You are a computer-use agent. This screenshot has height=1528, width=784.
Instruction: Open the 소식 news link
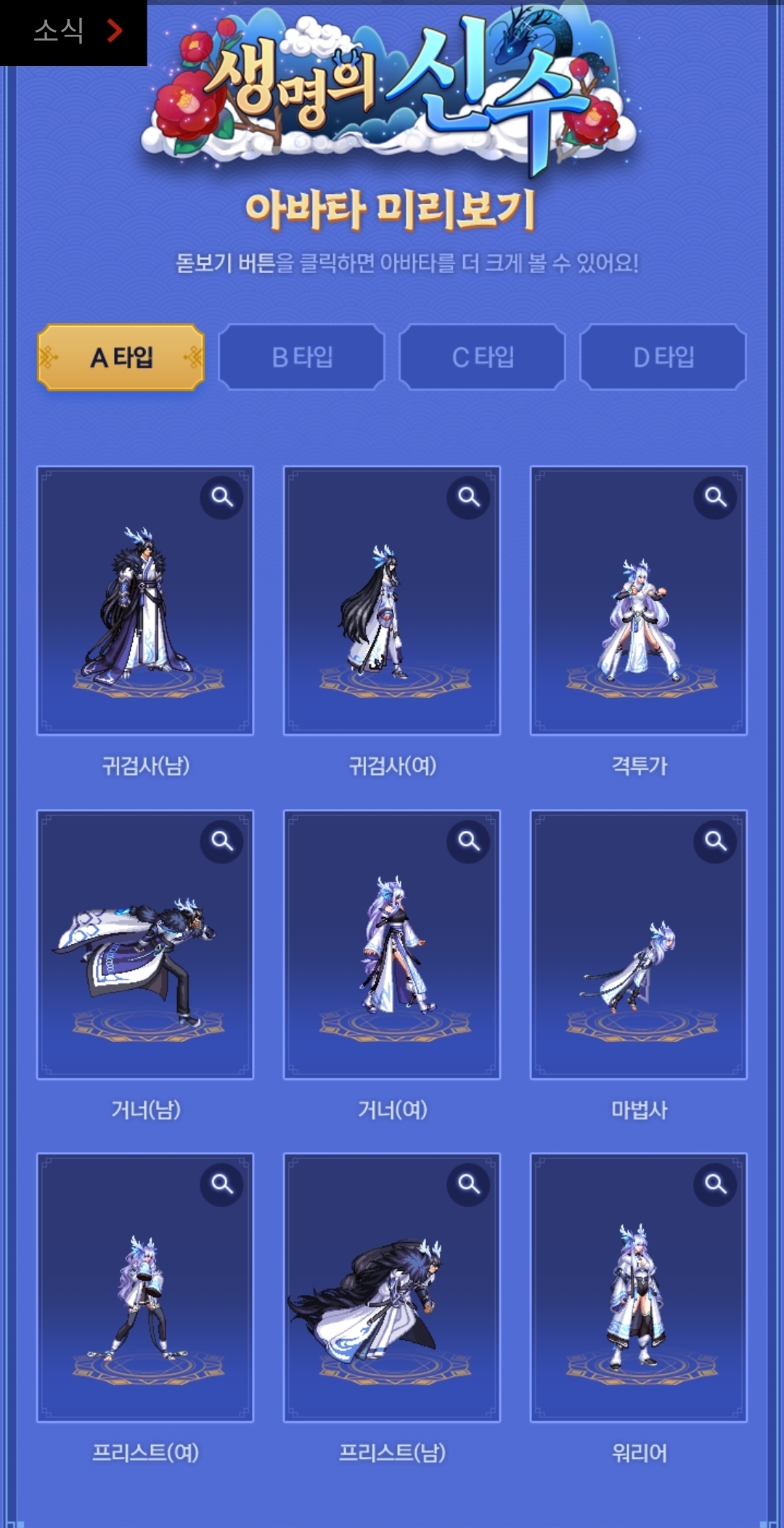click(x=73, y=31)
